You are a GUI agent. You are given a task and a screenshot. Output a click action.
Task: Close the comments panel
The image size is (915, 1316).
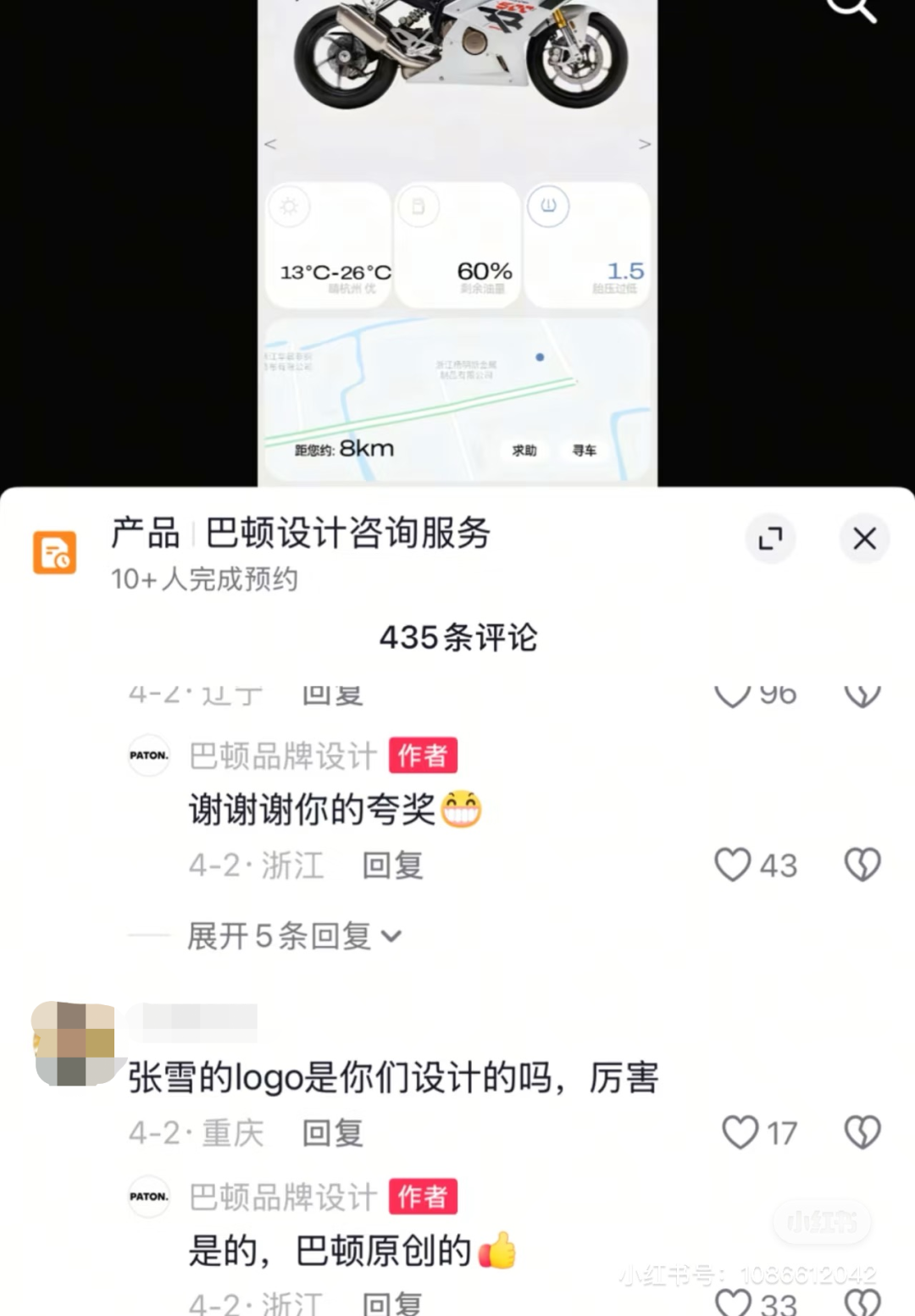(864, 539)
